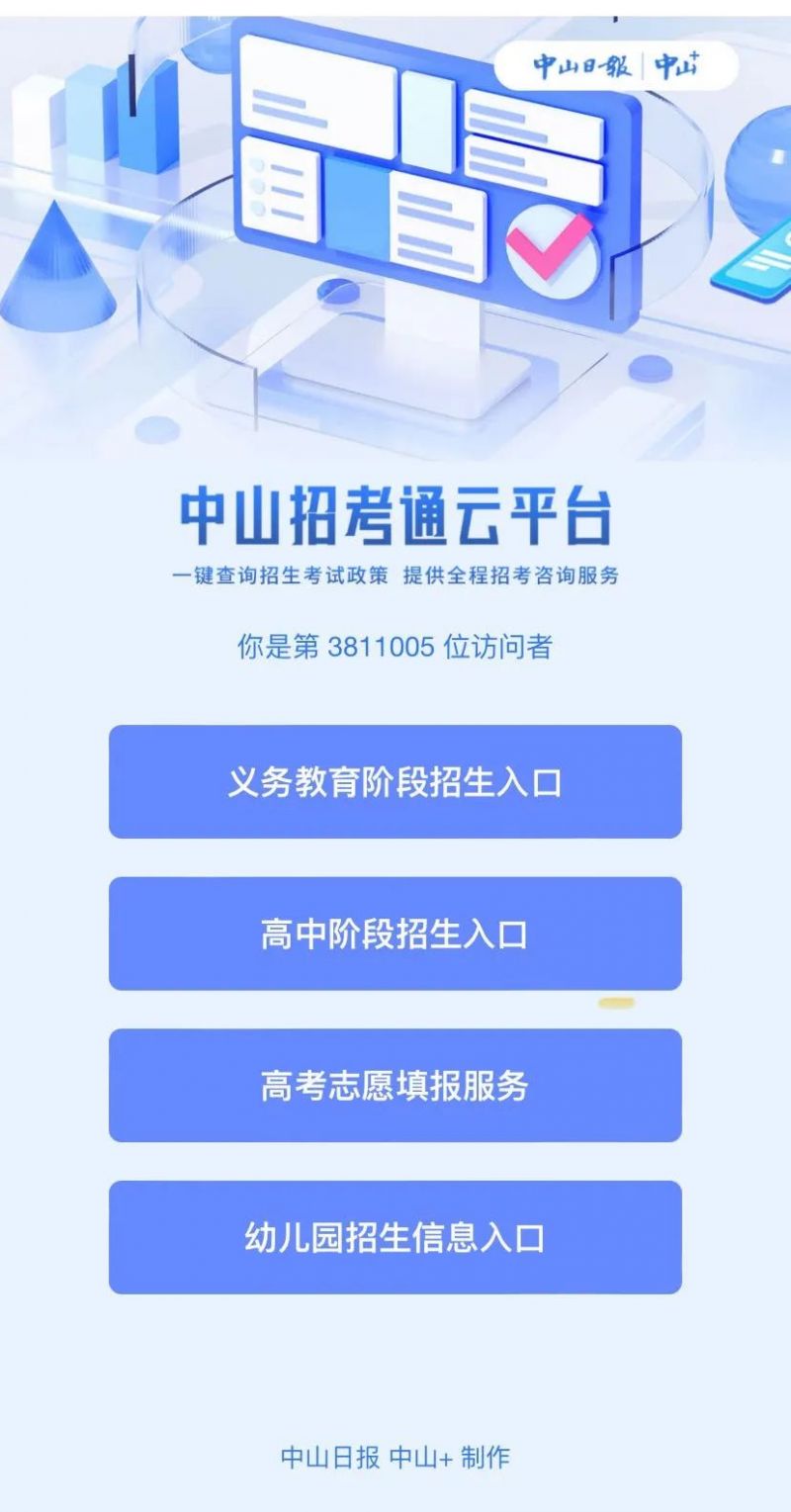Open 义务教育阶段招生入口
The width and height of the screenshot is (791, 1512).
(x=395, y=781)
